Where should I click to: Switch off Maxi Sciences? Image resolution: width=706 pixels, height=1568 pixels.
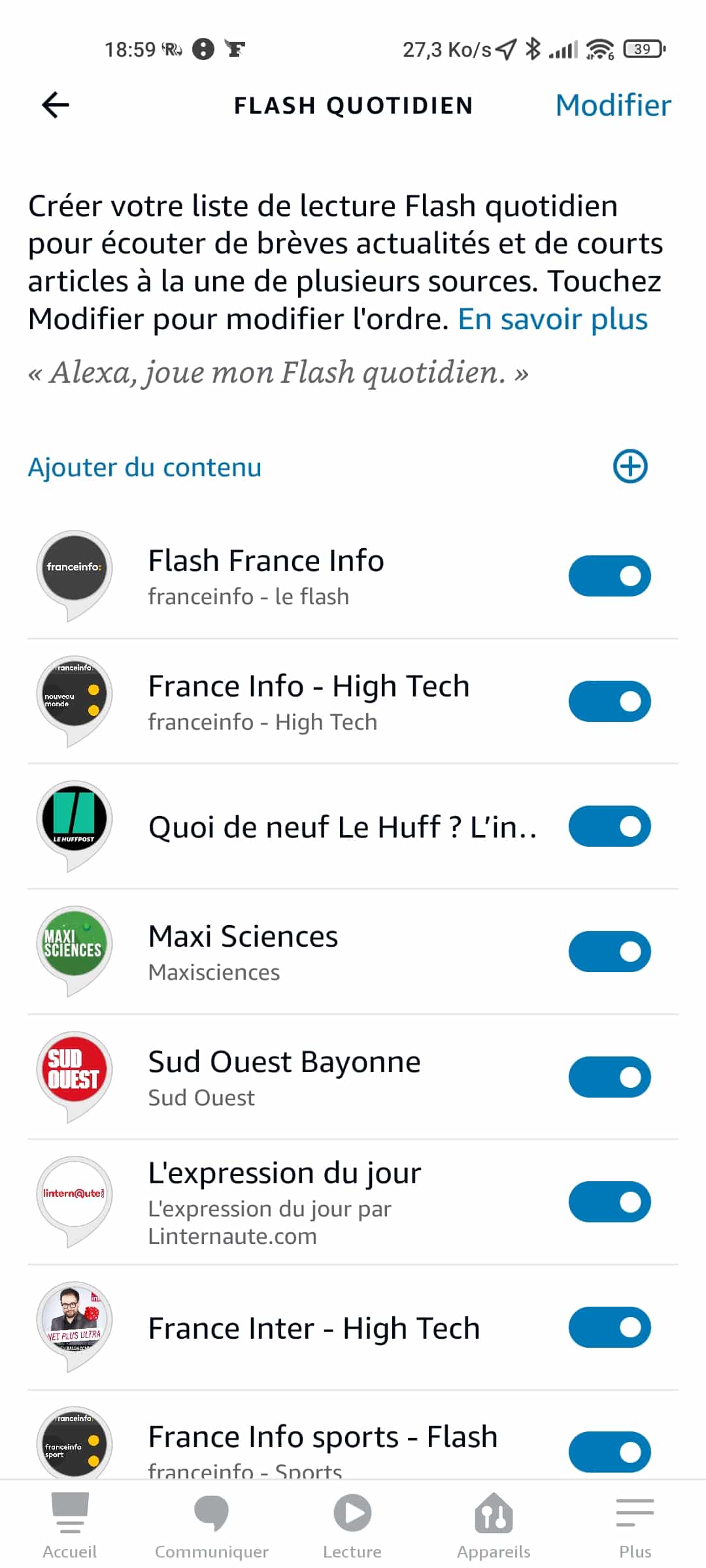(x=610, y=952)
